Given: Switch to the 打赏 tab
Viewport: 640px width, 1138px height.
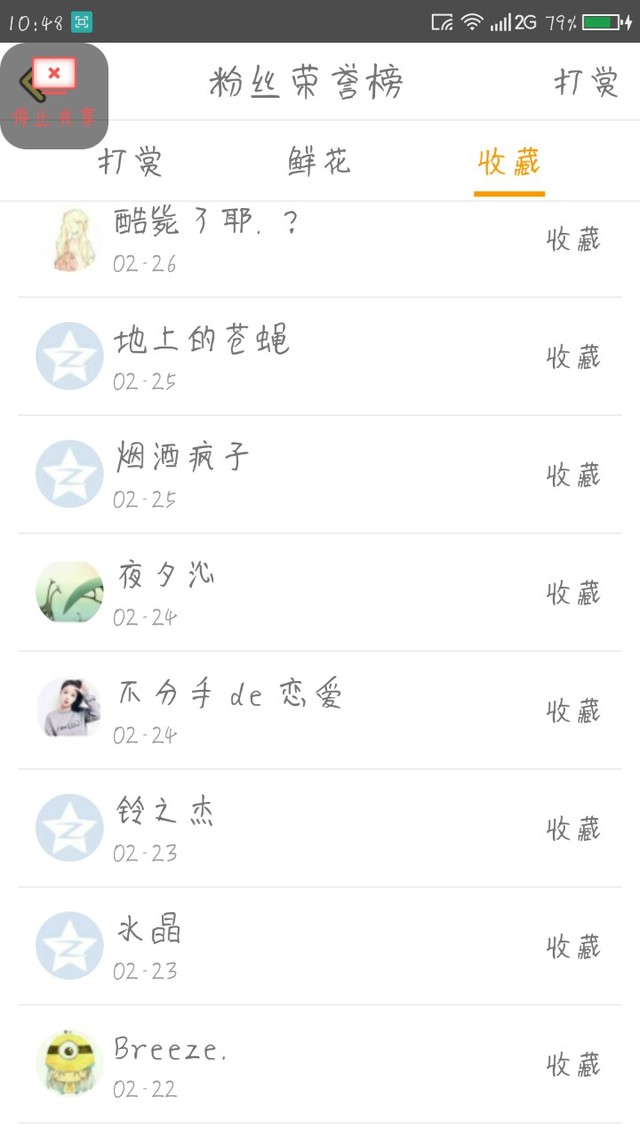Looking at the screenshot, I should 130,162.
